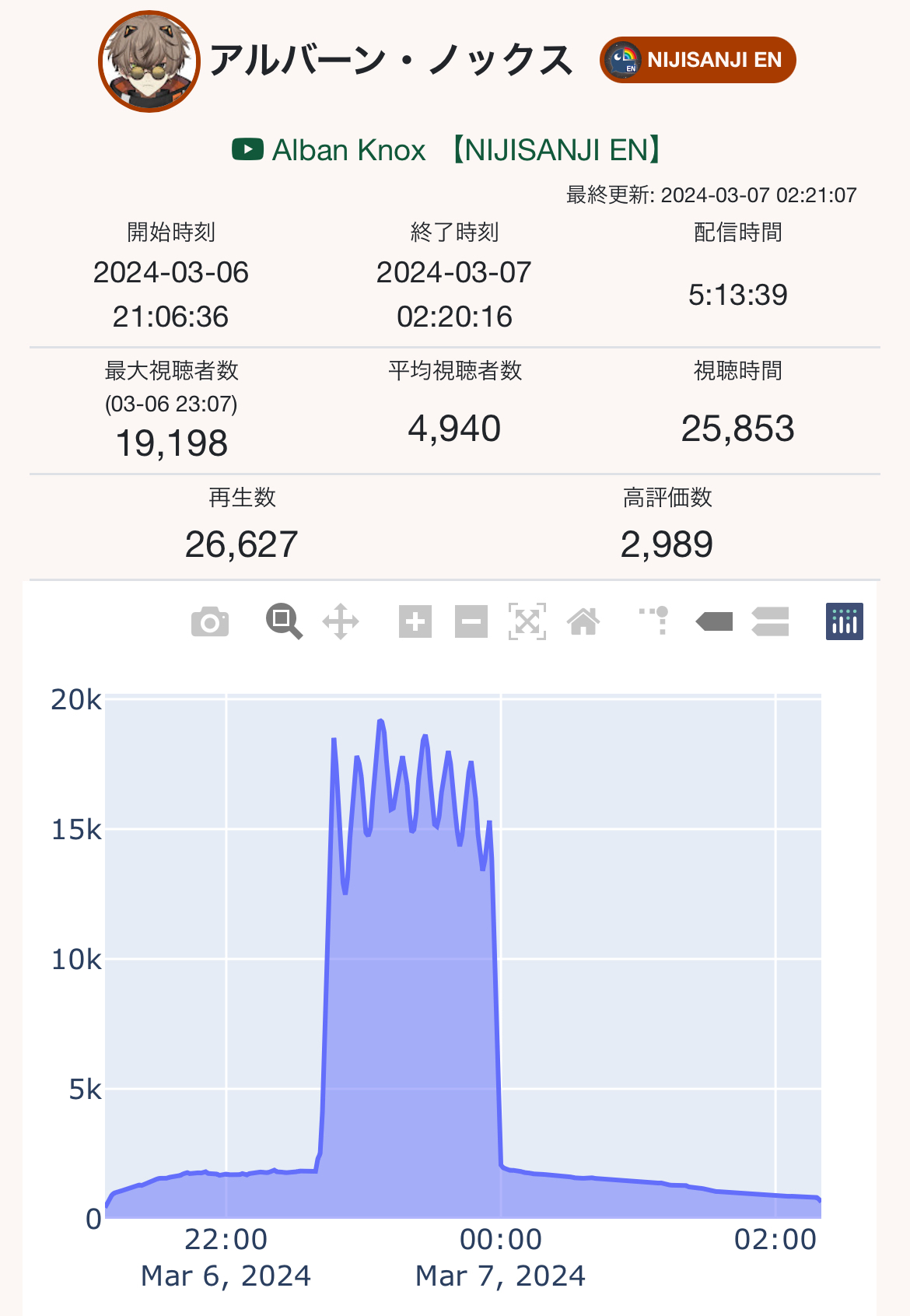This screenshot has width=910, height=1316.
Task: Zoom out with the minus button
Action: [x=471, y=621]
